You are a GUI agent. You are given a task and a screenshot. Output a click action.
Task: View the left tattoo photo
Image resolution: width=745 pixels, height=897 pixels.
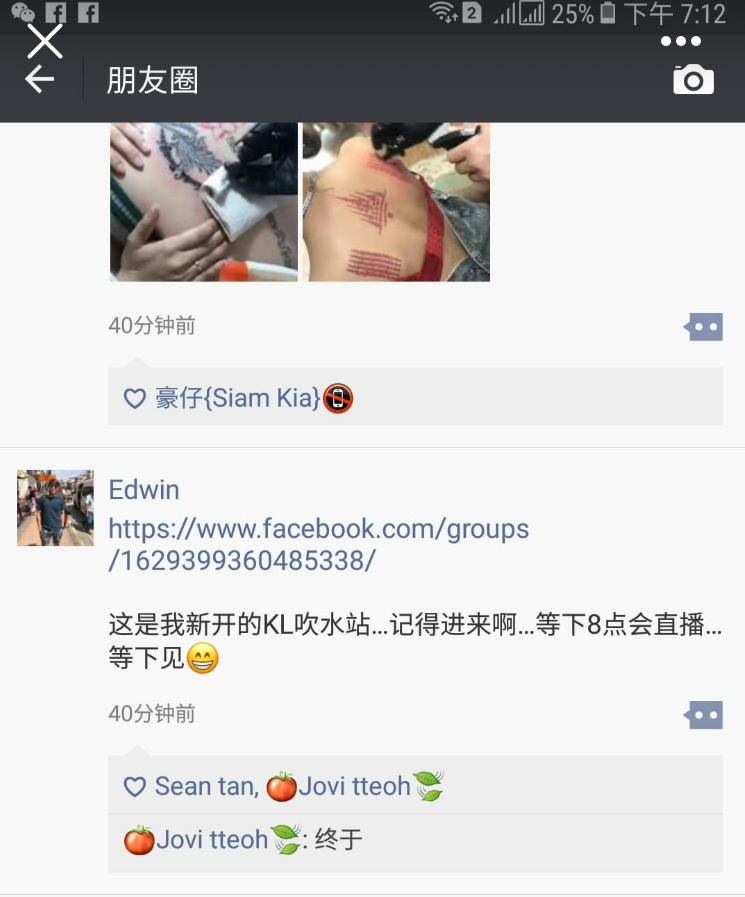pyautogui.click(x=204, y=201)
